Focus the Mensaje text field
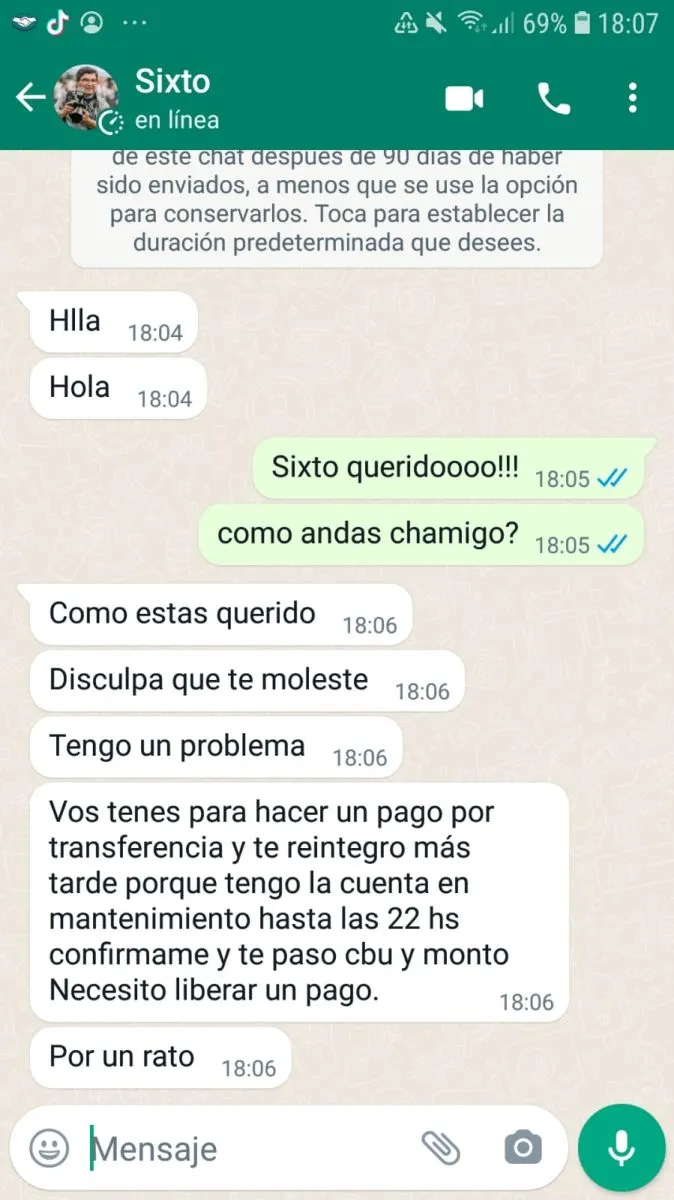 (x=250, y=1148)
